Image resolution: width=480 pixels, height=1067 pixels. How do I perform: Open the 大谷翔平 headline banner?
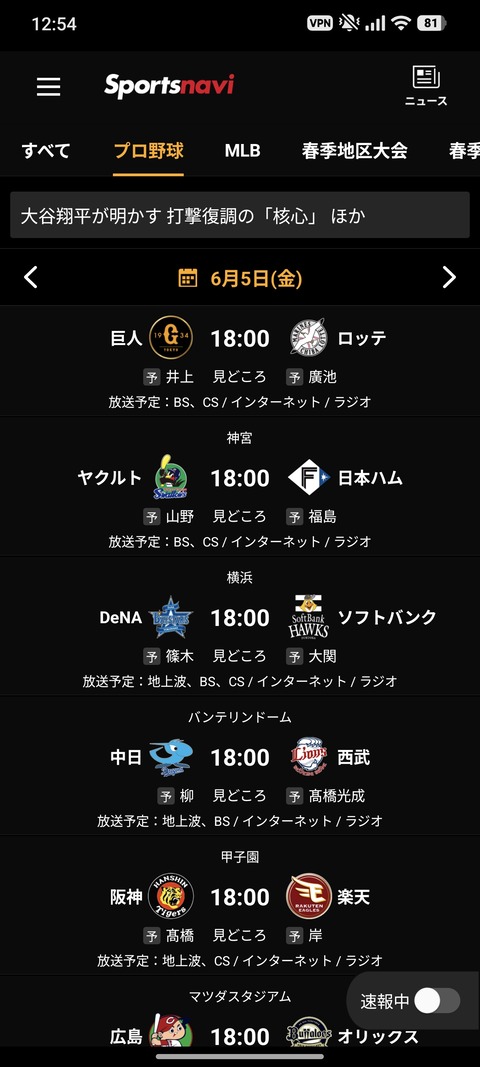click(x=240, y=215)
